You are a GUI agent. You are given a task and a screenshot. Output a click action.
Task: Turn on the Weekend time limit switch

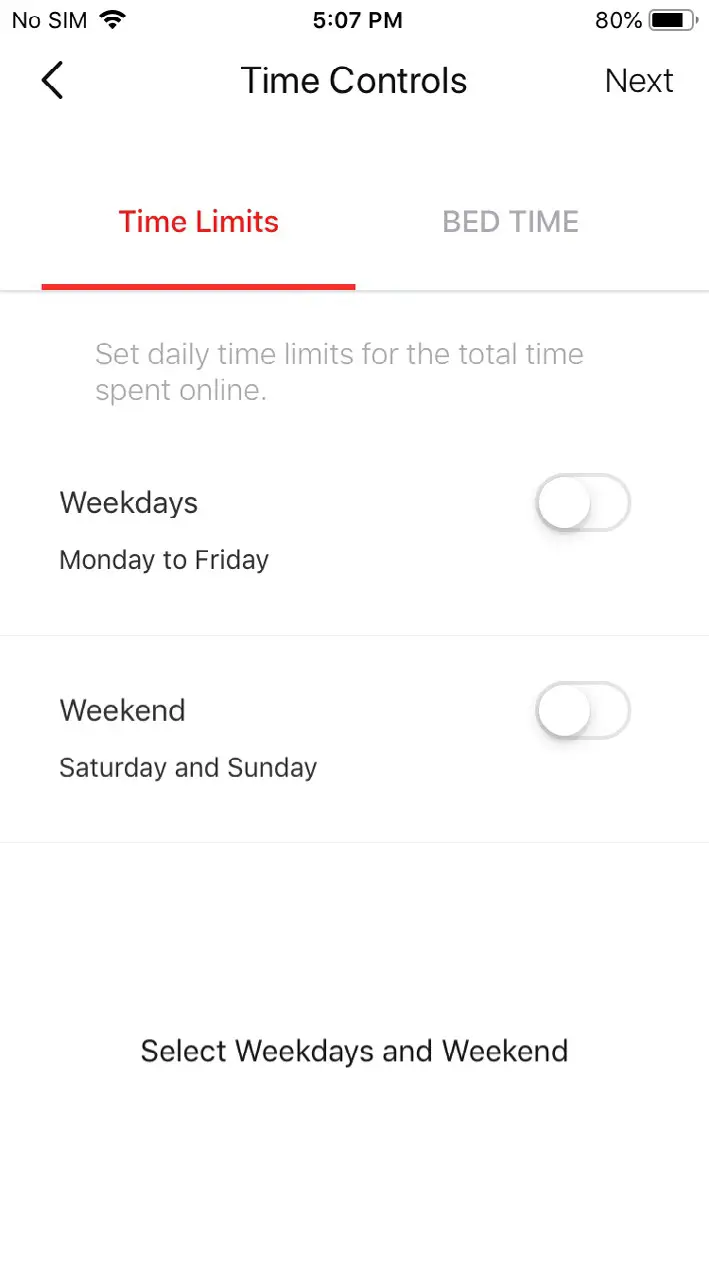pos(583,711)
